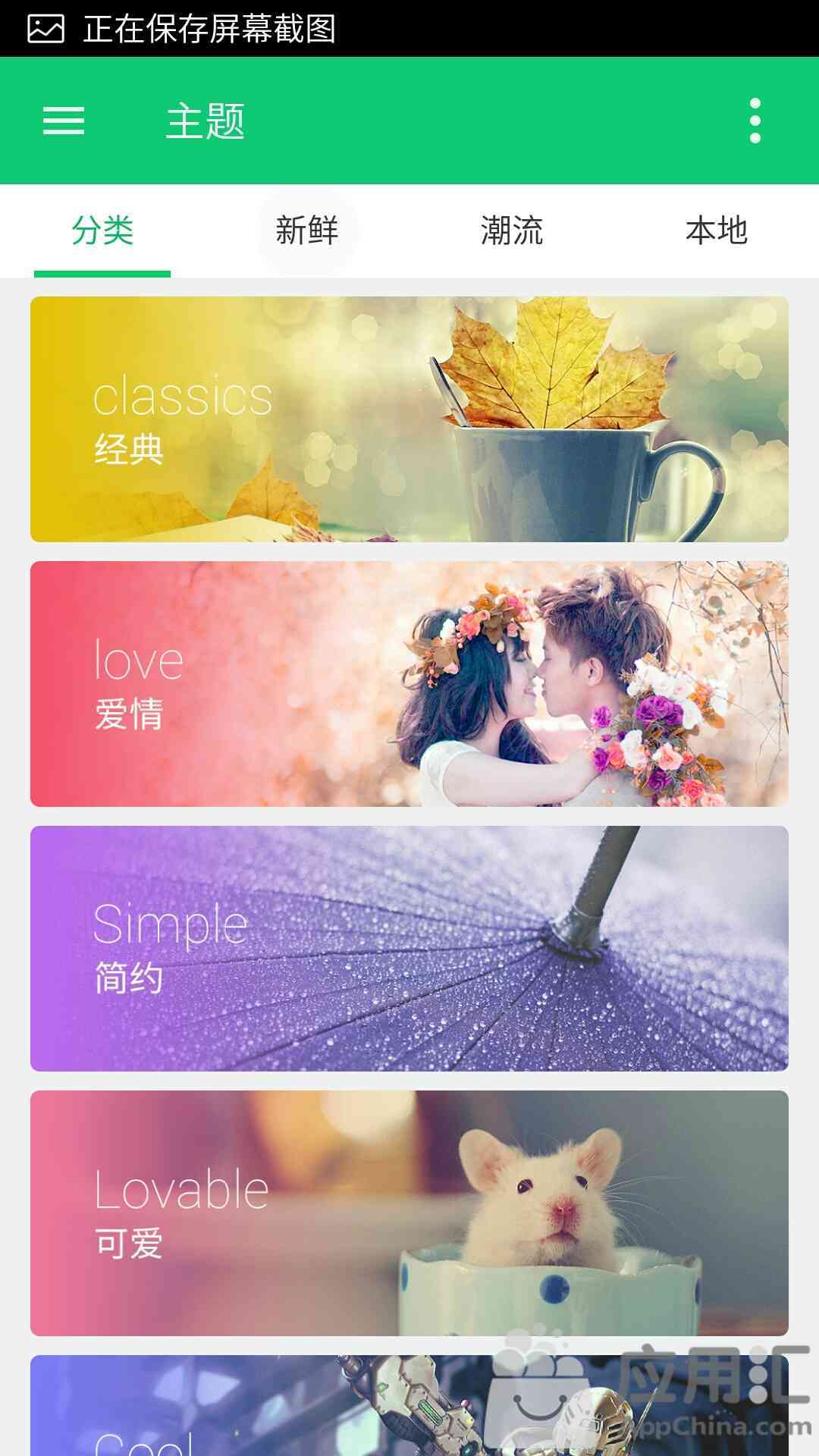819x1456 pixels.
Task: Switch to the 新鲜 tab
Action: [307, 231]
